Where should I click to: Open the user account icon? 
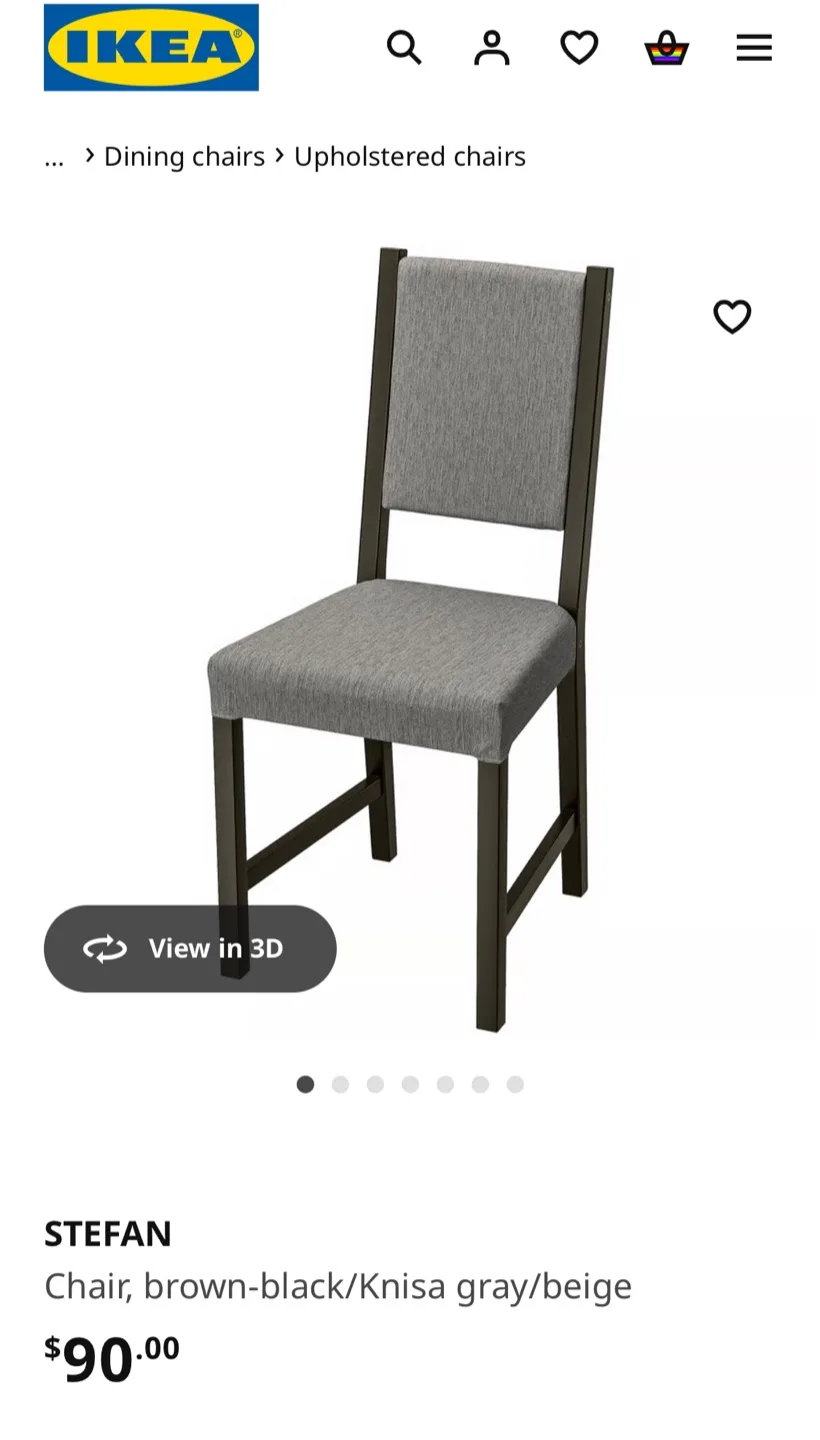[x=491, y=47]
